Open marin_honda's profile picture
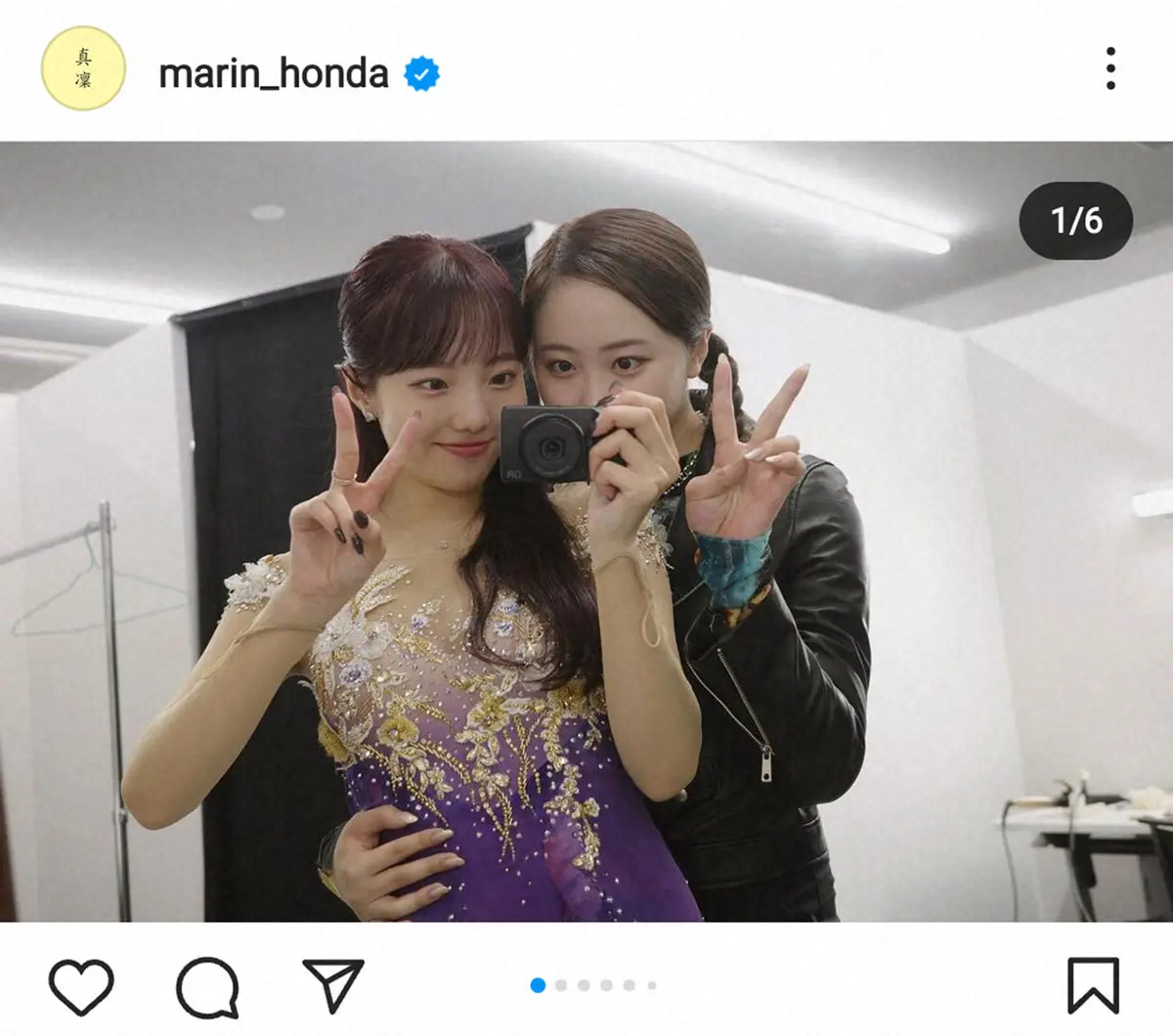Image resolution: width=1173 pixels, height=1036 pixels. tap(83, 68)
